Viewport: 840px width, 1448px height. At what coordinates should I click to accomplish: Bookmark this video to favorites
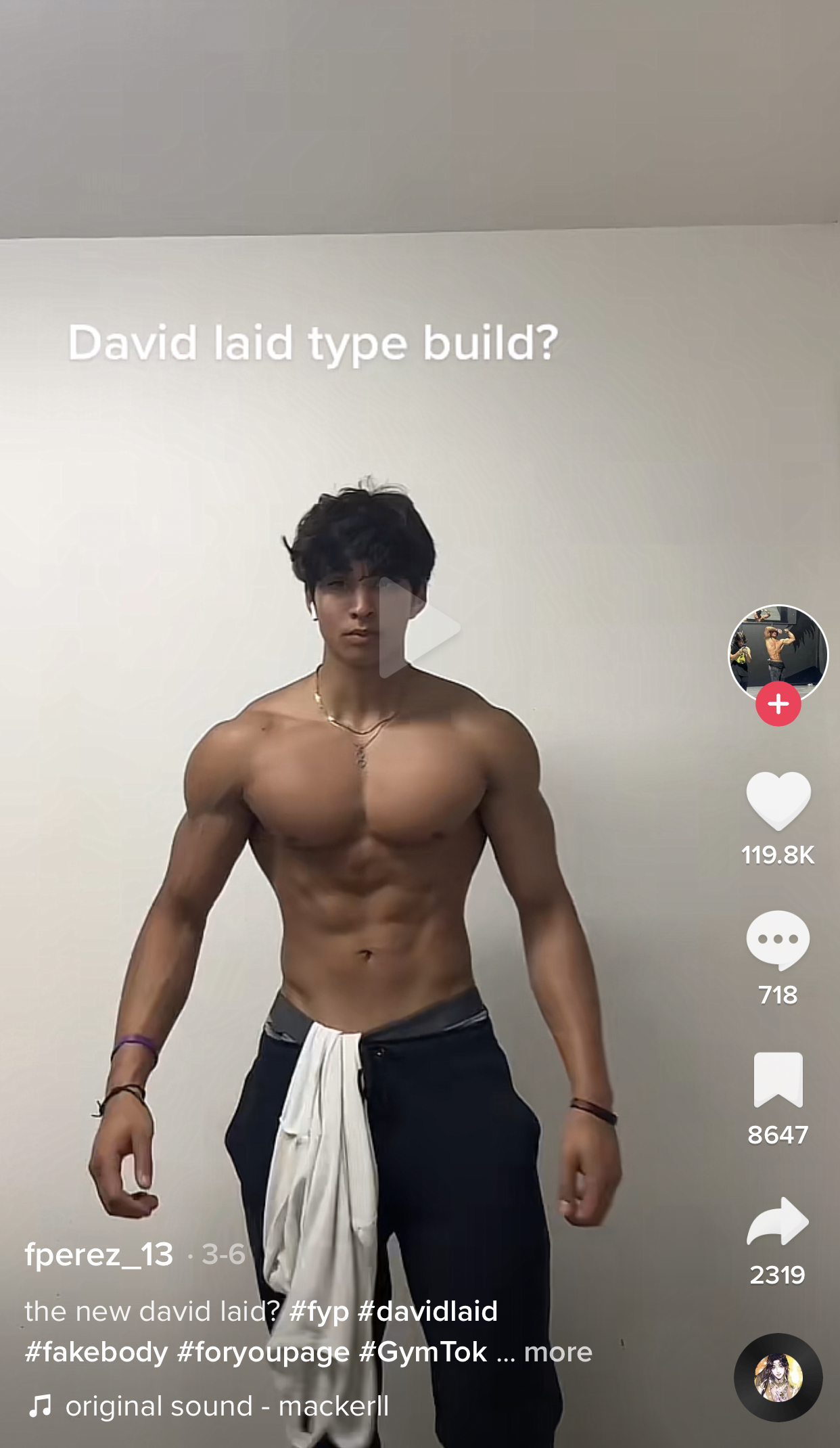click(x=778, y=1080)
